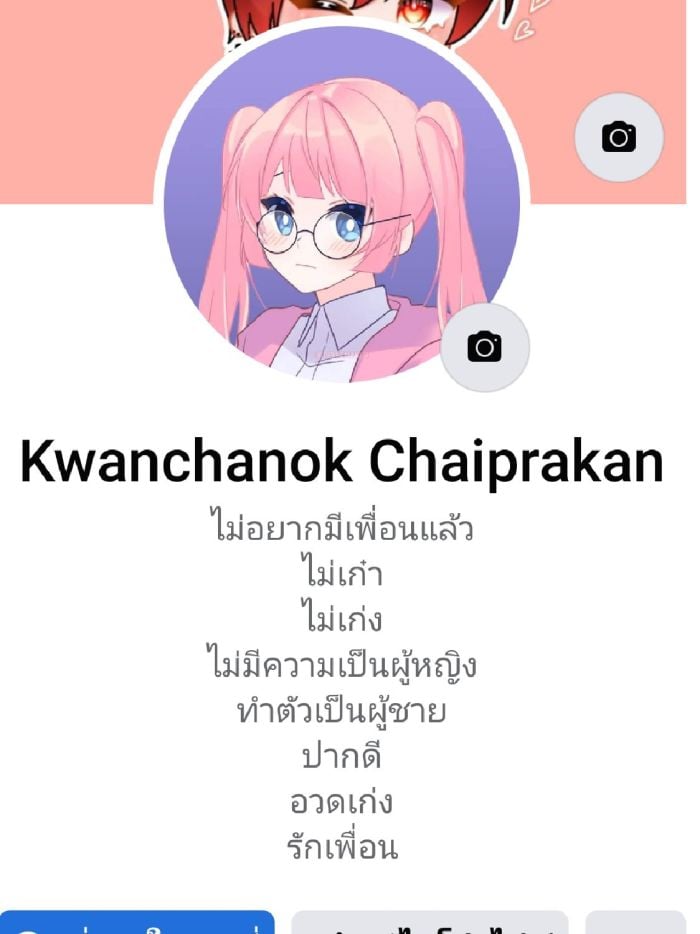The image size is (700, 934).
Task: Tap the wide gray button beside the blue one
Action: click(429, 923)
